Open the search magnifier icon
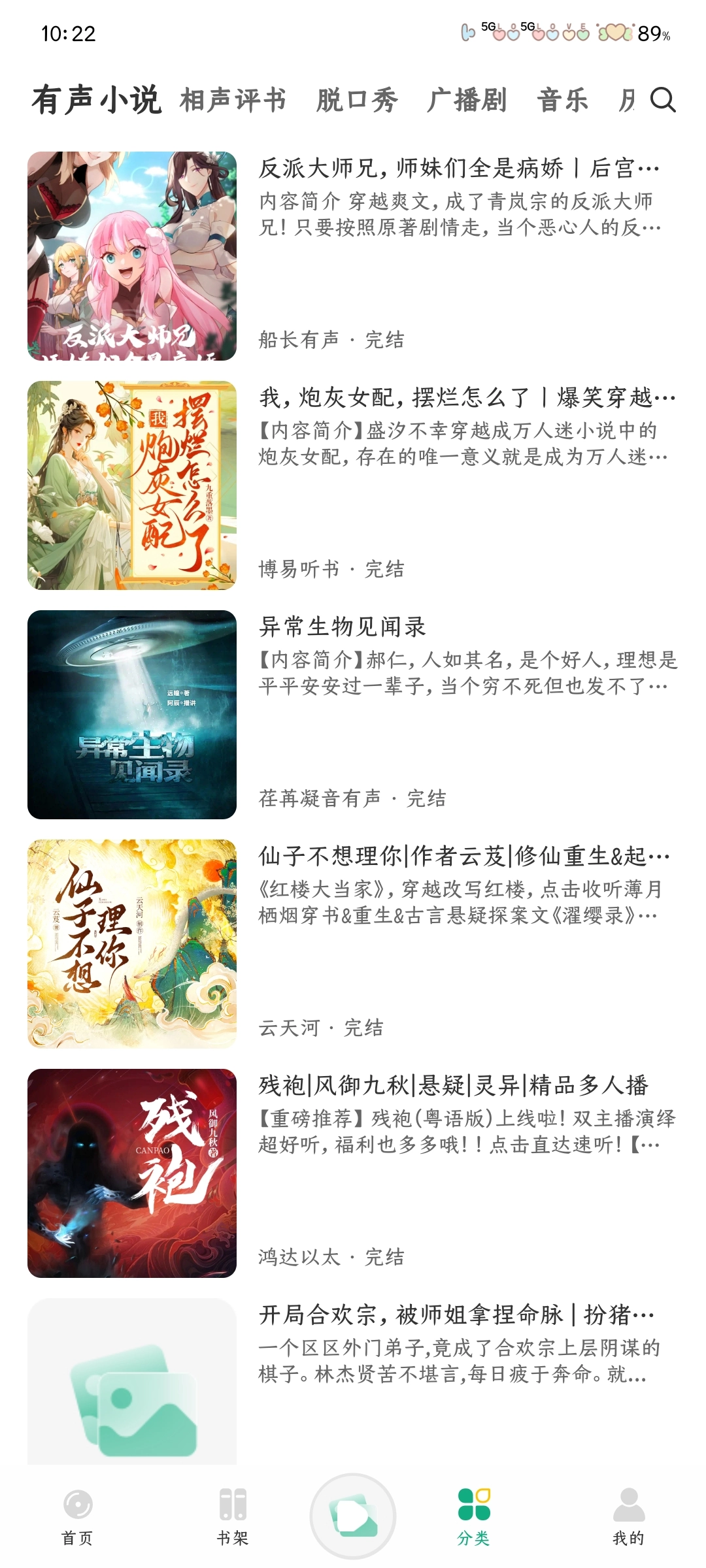706x1568 pixels. [x=663, y=100]
